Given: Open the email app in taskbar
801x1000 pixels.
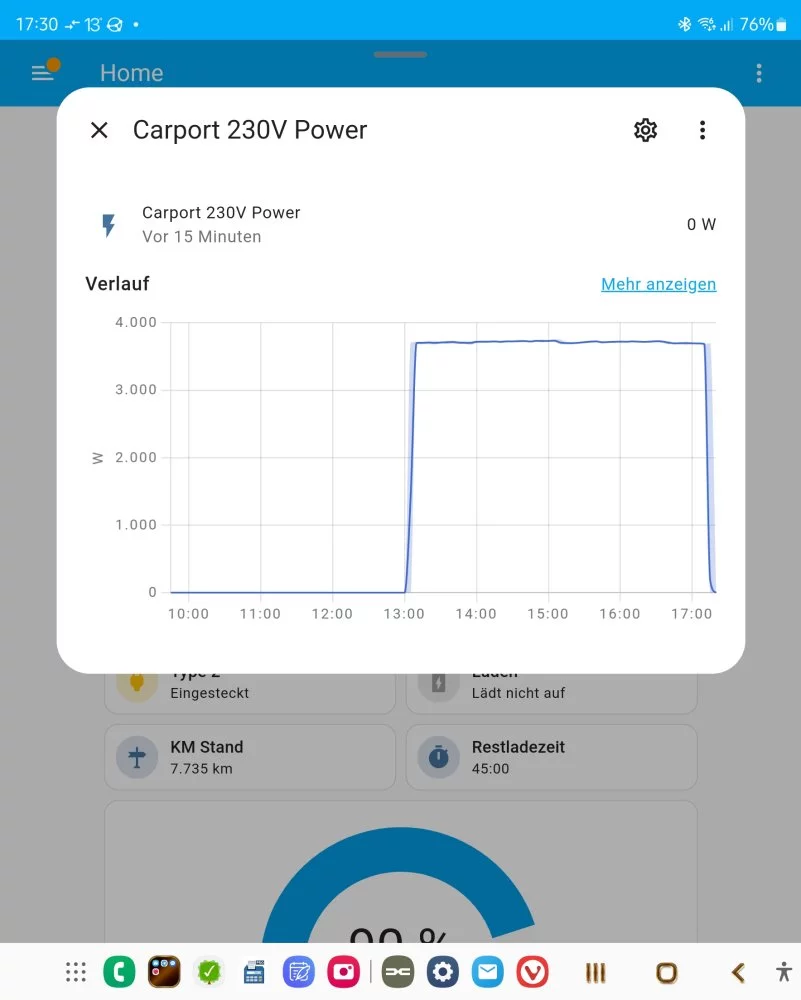Looking at the screenshot, I should pos(488,971).
